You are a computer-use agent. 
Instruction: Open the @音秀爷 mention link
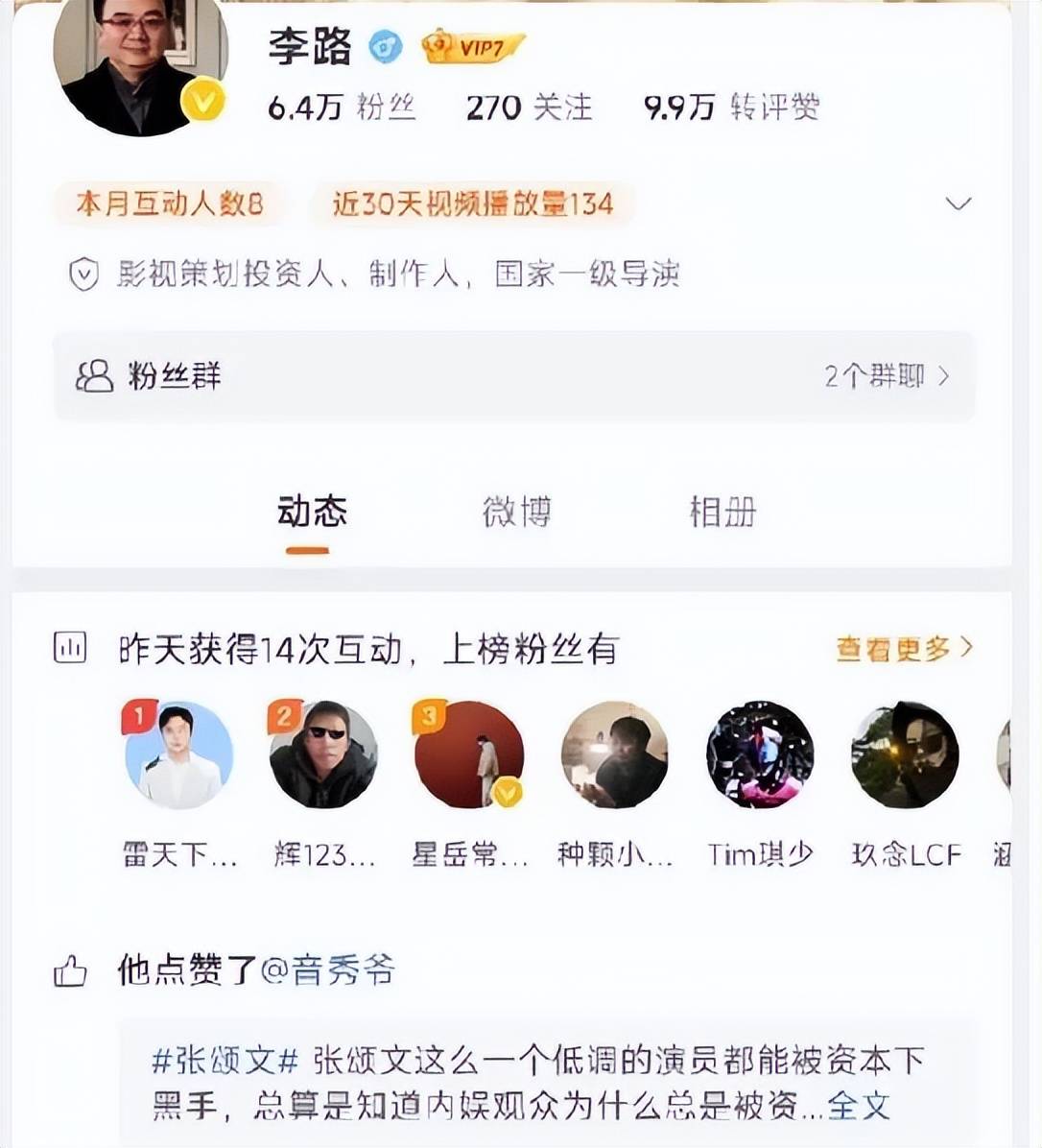pyautogui.click(x=326, y=970)
